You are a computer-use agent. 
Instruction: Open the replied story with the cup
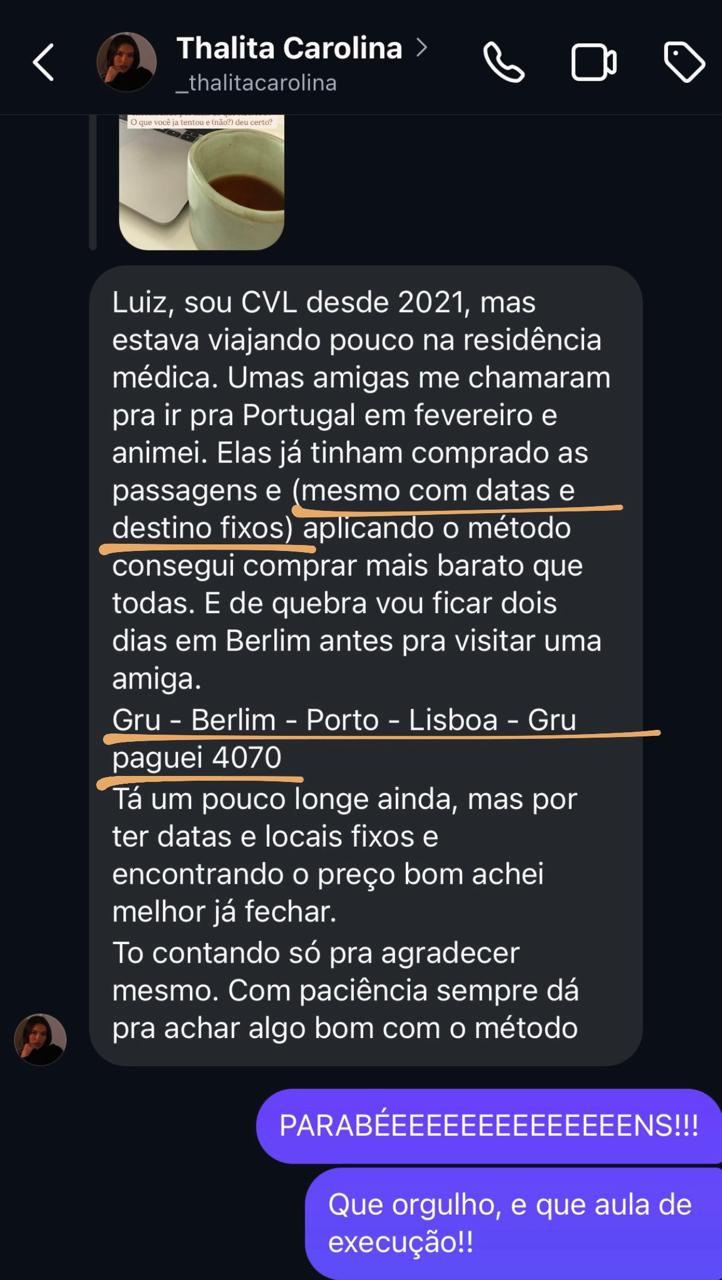point(201,182)
